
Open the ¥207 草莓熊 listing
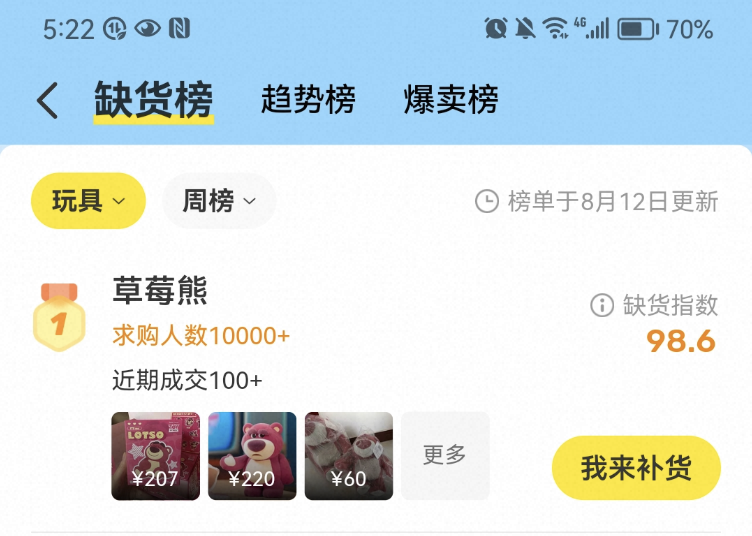155,456
